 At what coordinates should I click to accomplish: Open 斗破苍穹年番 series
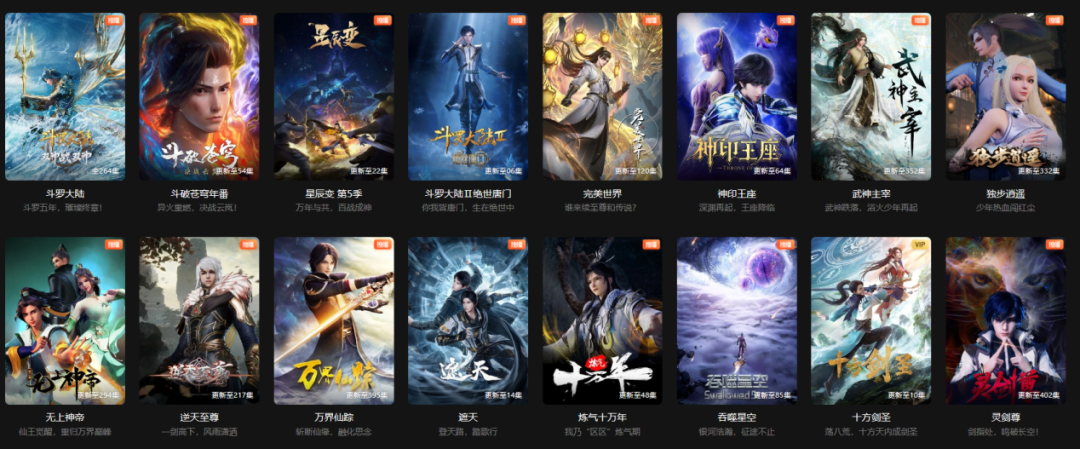(199, 96)
